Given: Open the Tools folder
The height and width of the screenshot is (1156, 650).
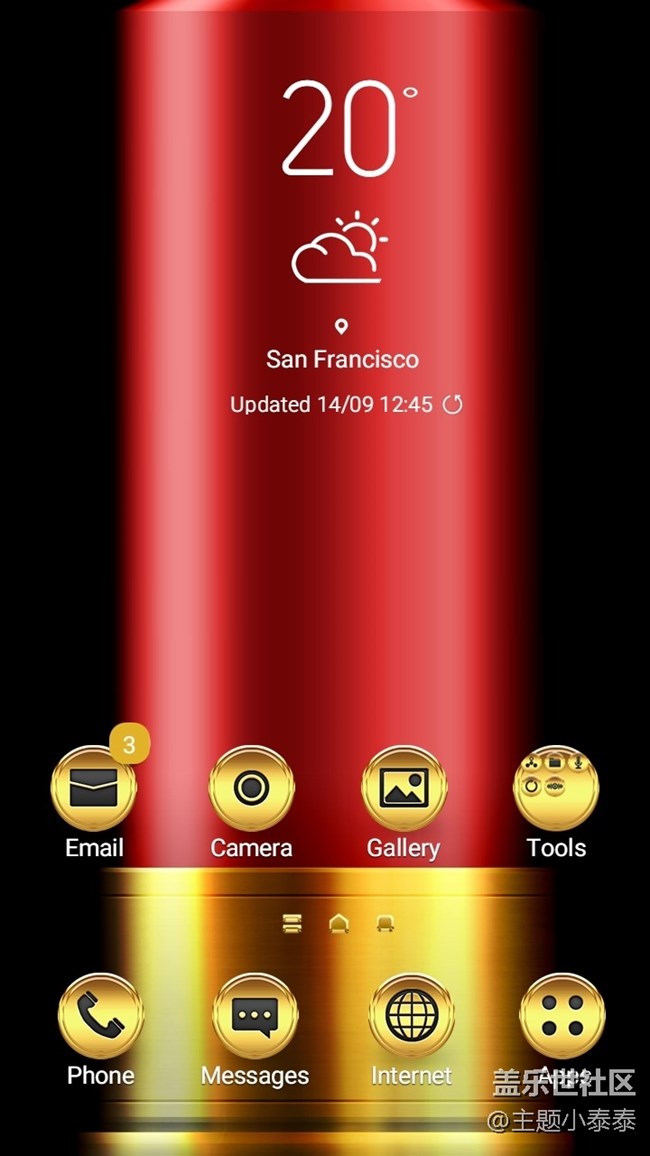Looking at the screenshot, I should 556,789.
